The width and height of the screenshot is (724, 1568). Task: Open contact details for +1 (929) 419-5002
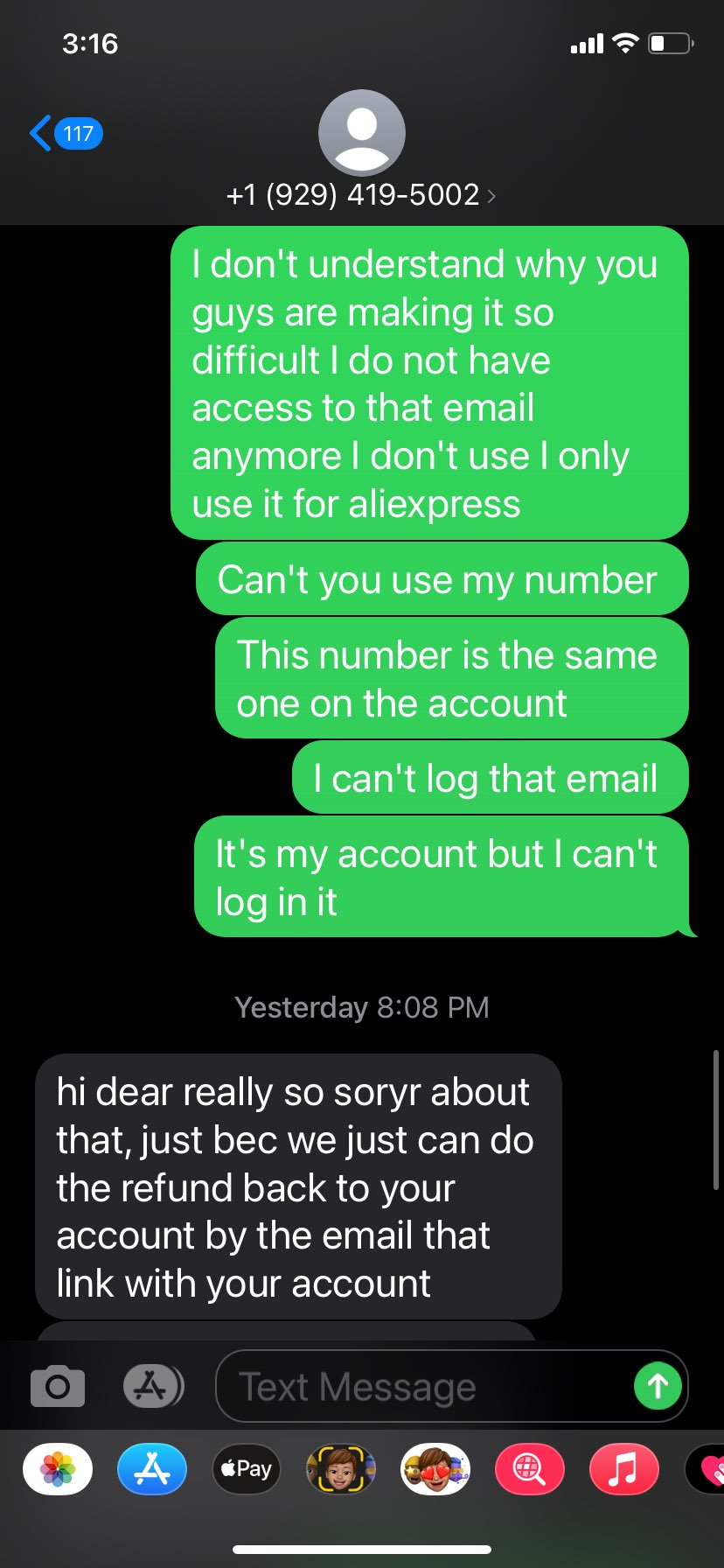361,194
